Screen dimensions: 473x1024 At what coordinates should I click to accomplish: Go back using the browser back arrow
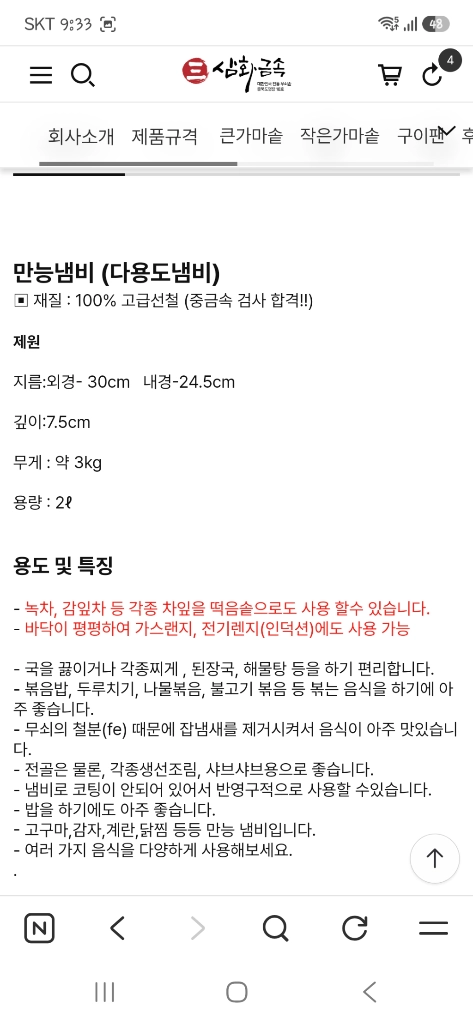[117, 928]
